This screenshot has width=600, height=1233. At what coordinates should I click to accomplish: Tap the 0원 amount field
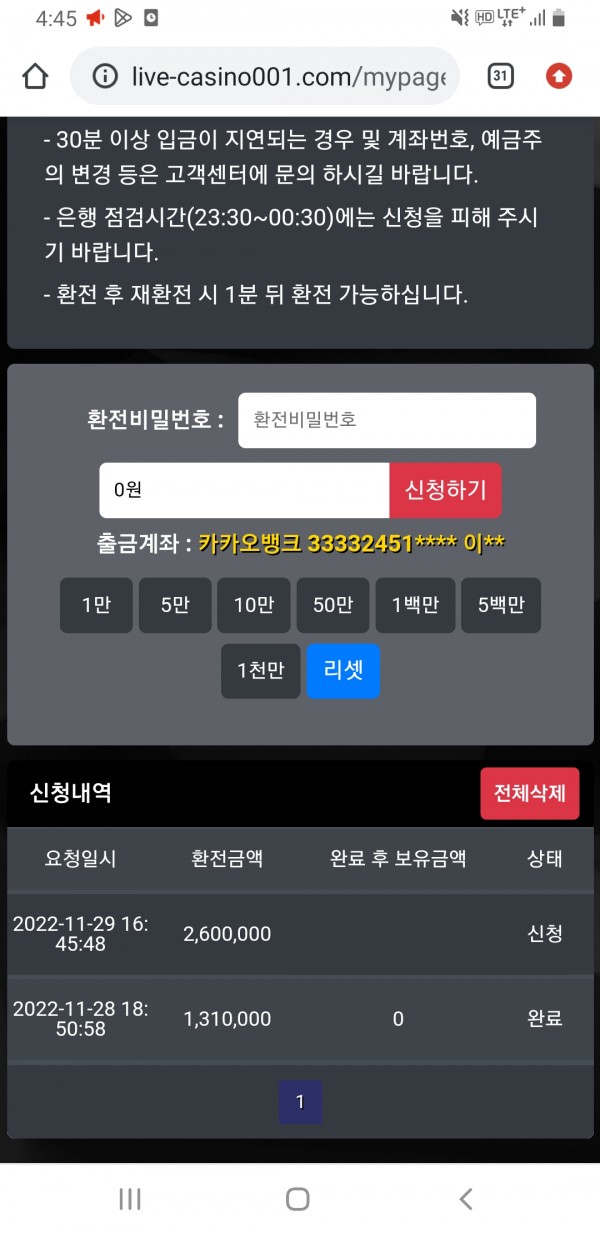[x=244, y=490]
